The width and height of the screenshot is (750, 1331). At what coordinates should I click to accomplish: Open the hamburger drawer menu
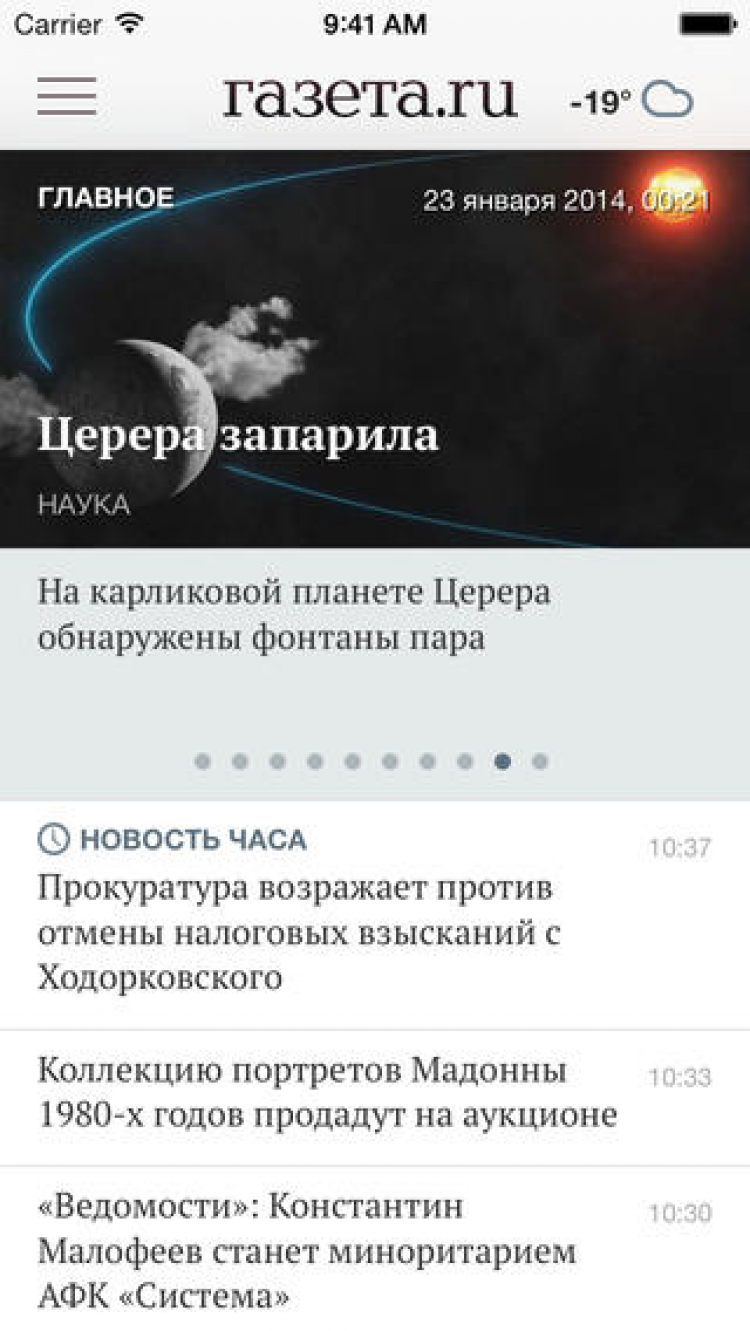(67, 97)
